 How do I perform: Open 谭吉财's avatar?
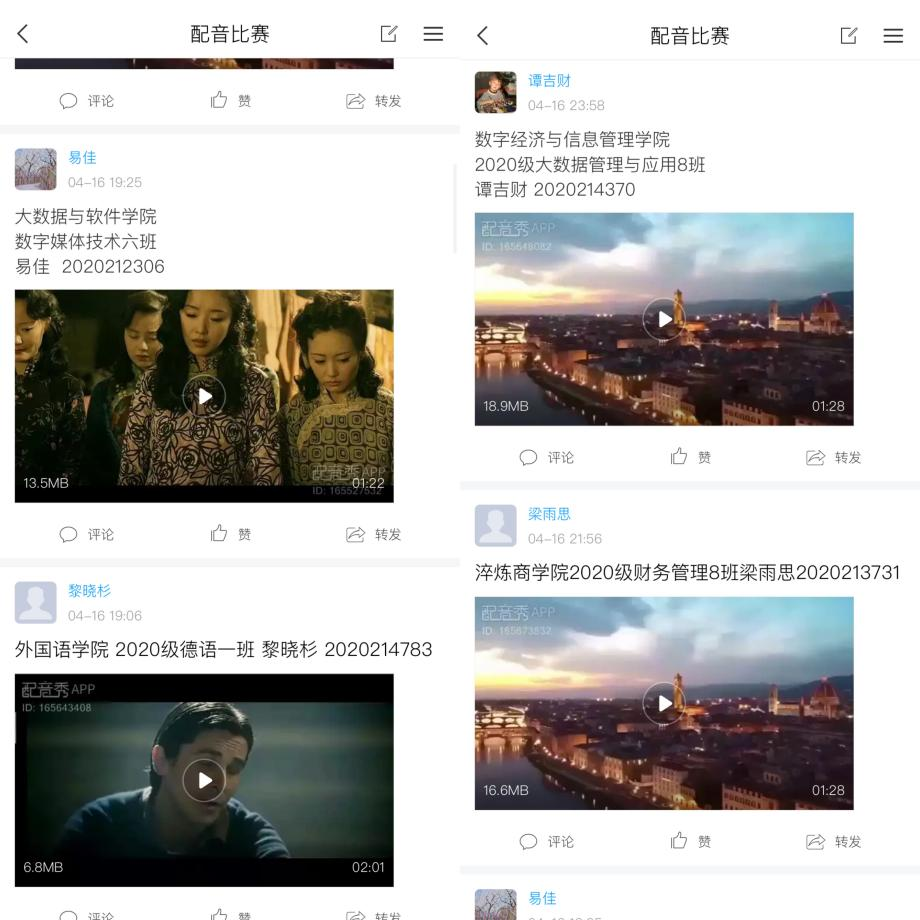point(495,92)
